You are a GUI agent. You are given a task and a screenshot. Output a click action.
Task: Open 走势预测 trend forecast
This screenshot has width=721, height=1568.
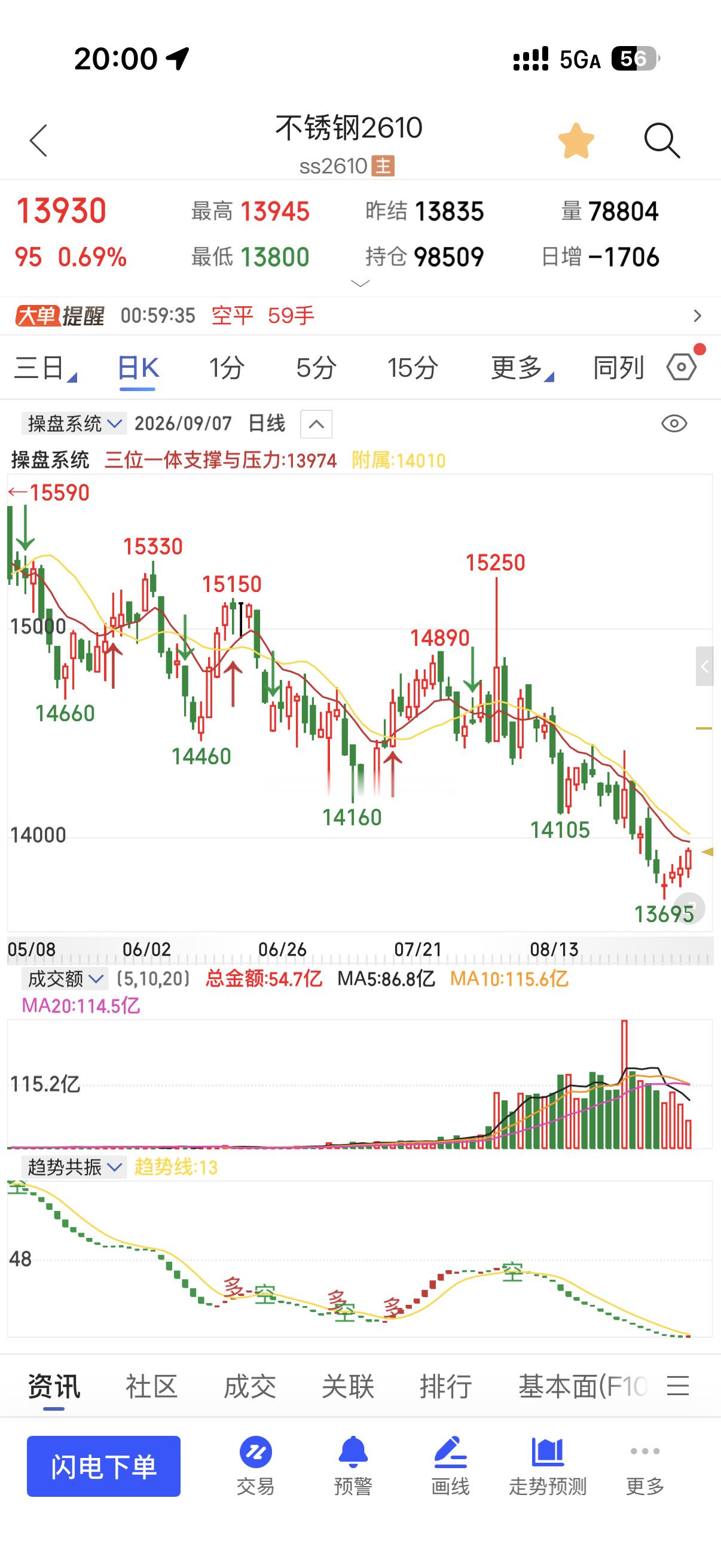[548, 1466]
